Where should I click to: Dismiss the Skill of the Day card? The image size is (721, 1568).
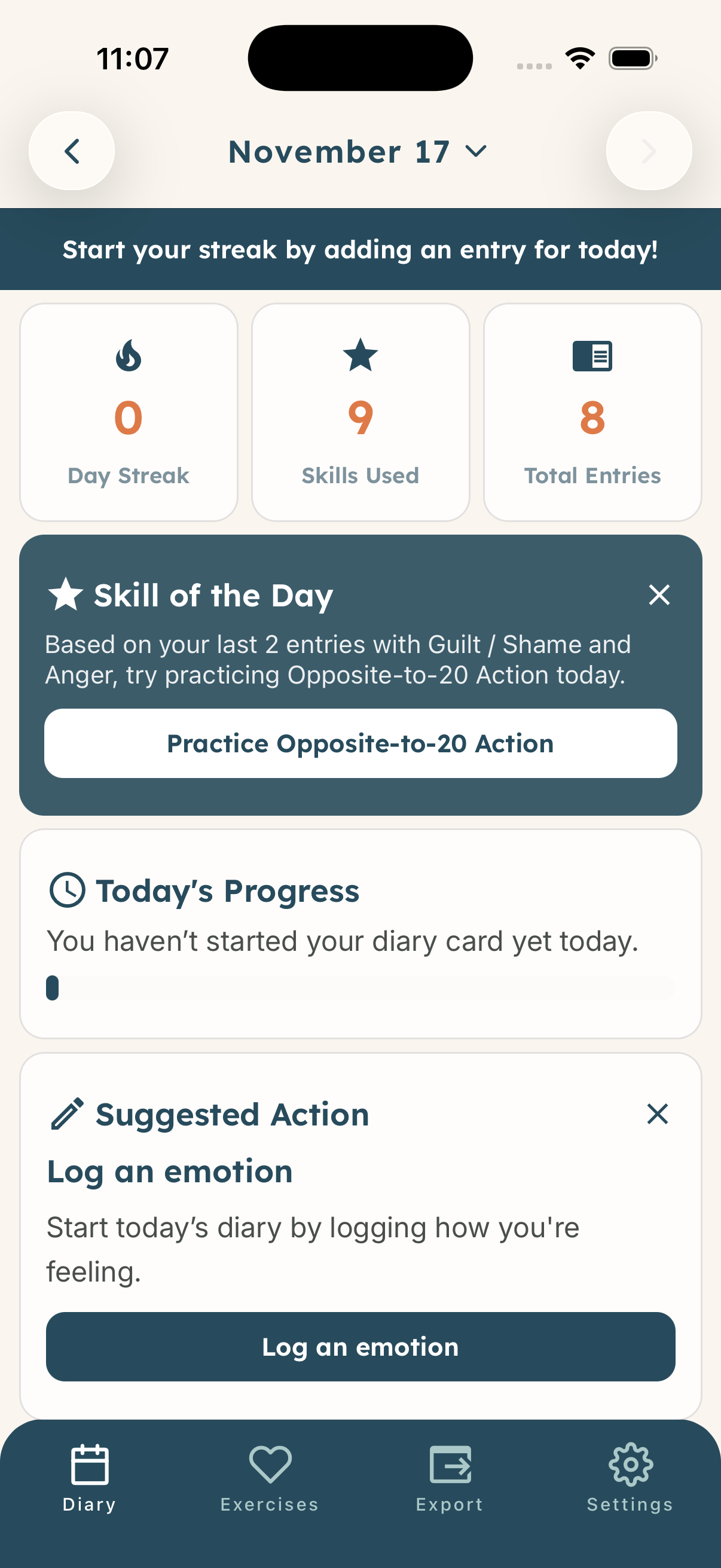pos(659,595)
